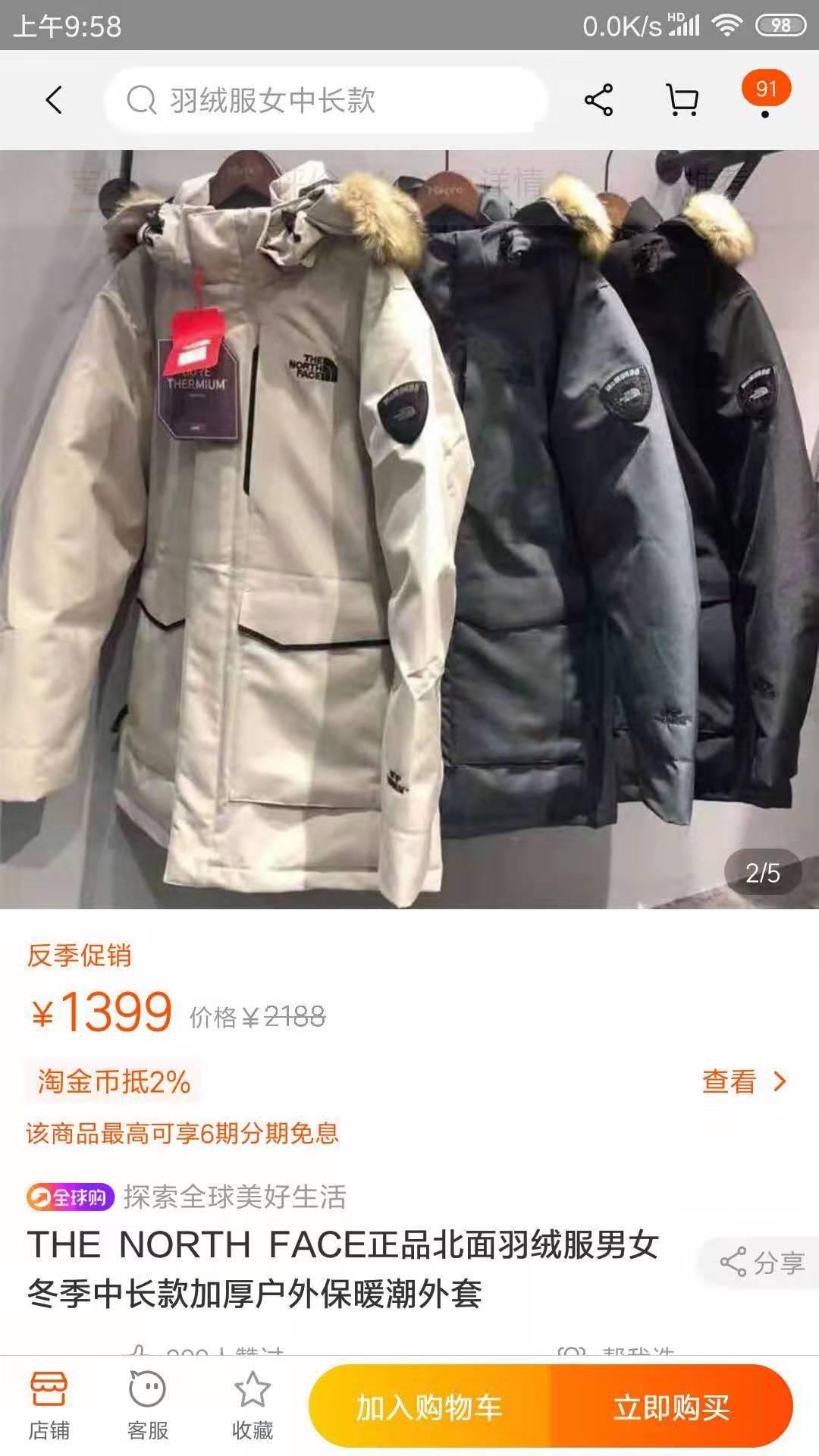
Task: Open the search box with 羽绒服女中长款
Action: pos(326,100)
